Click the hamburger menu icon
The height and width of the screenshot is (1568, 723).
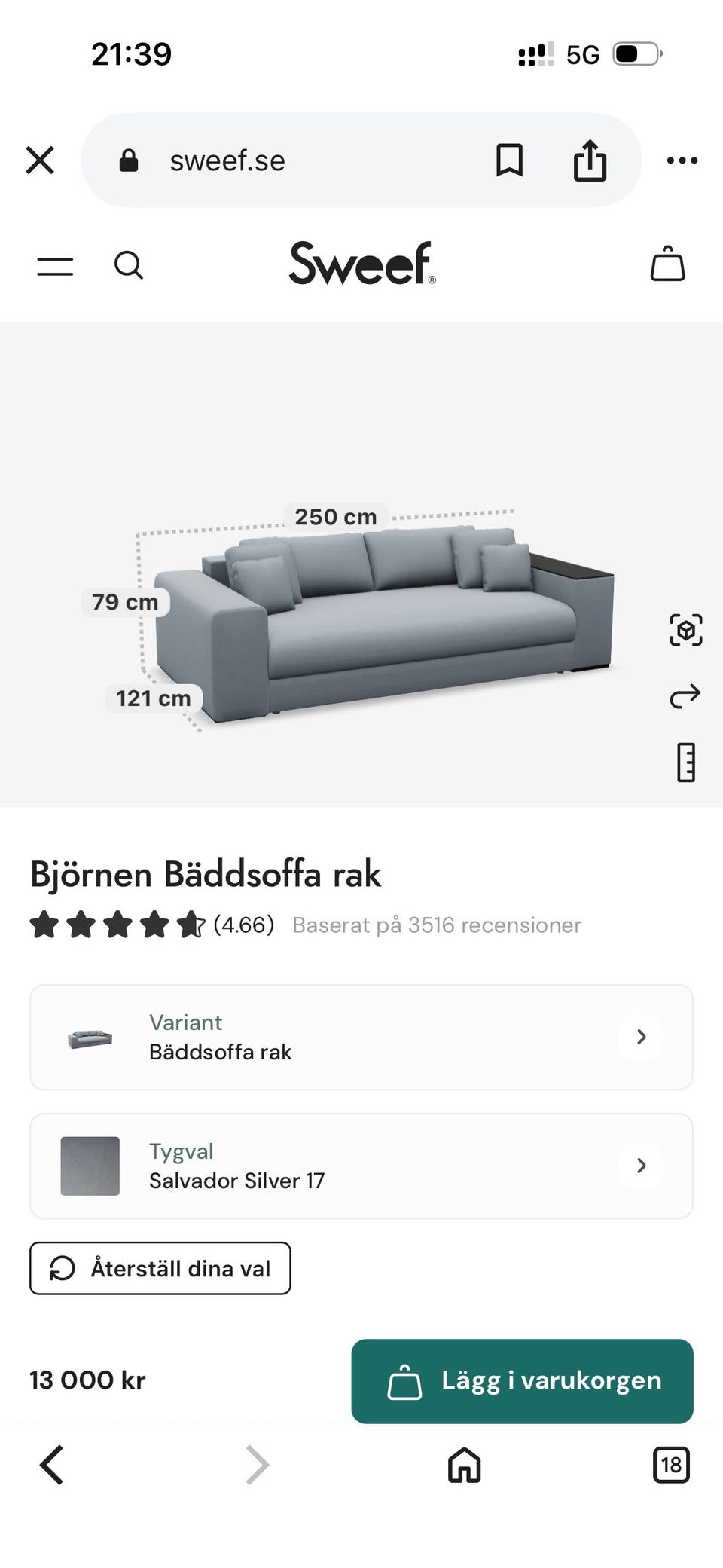click(53, 266)
